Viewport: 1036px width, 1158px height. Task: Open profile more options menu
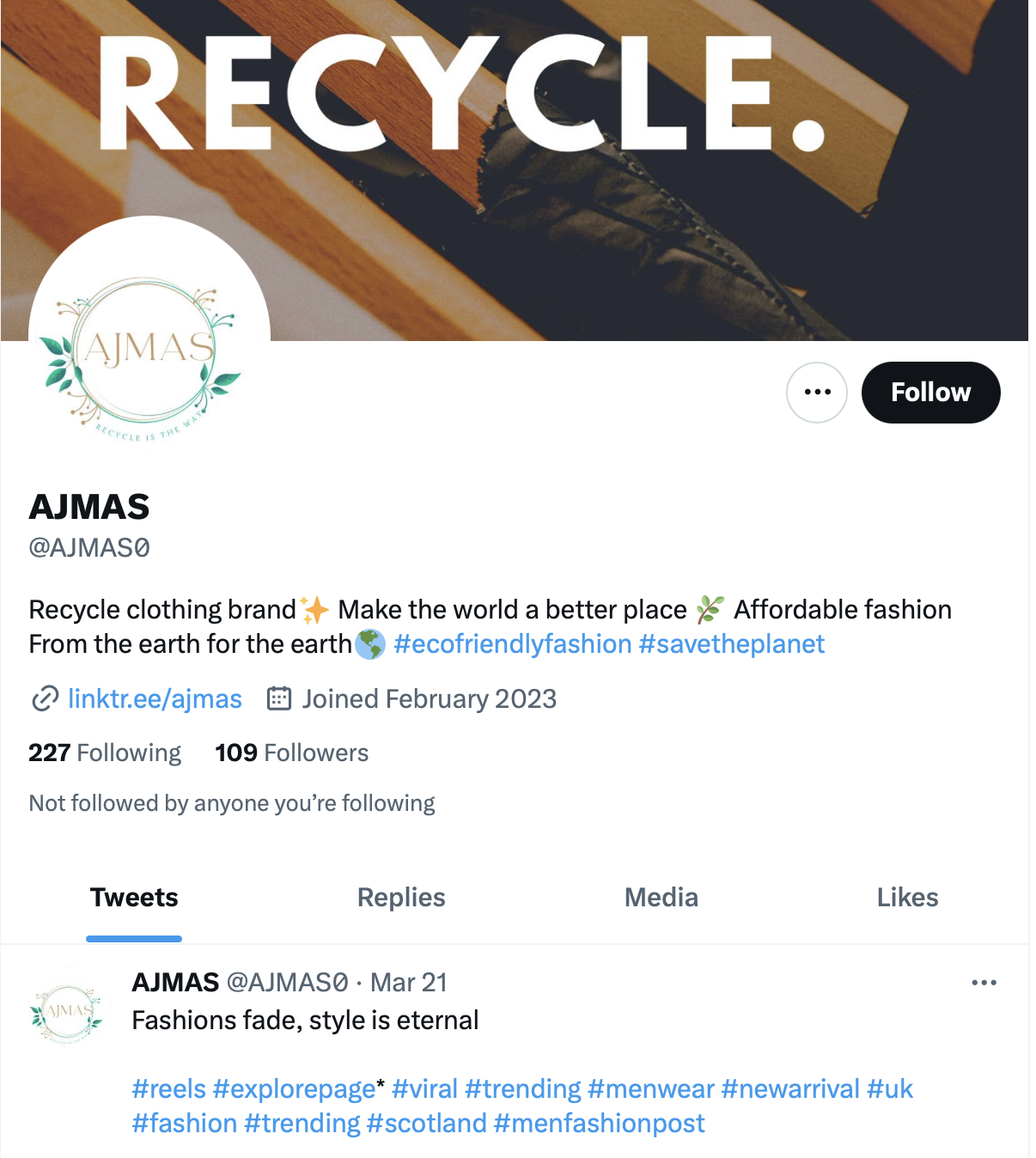(x=817, y=393)
